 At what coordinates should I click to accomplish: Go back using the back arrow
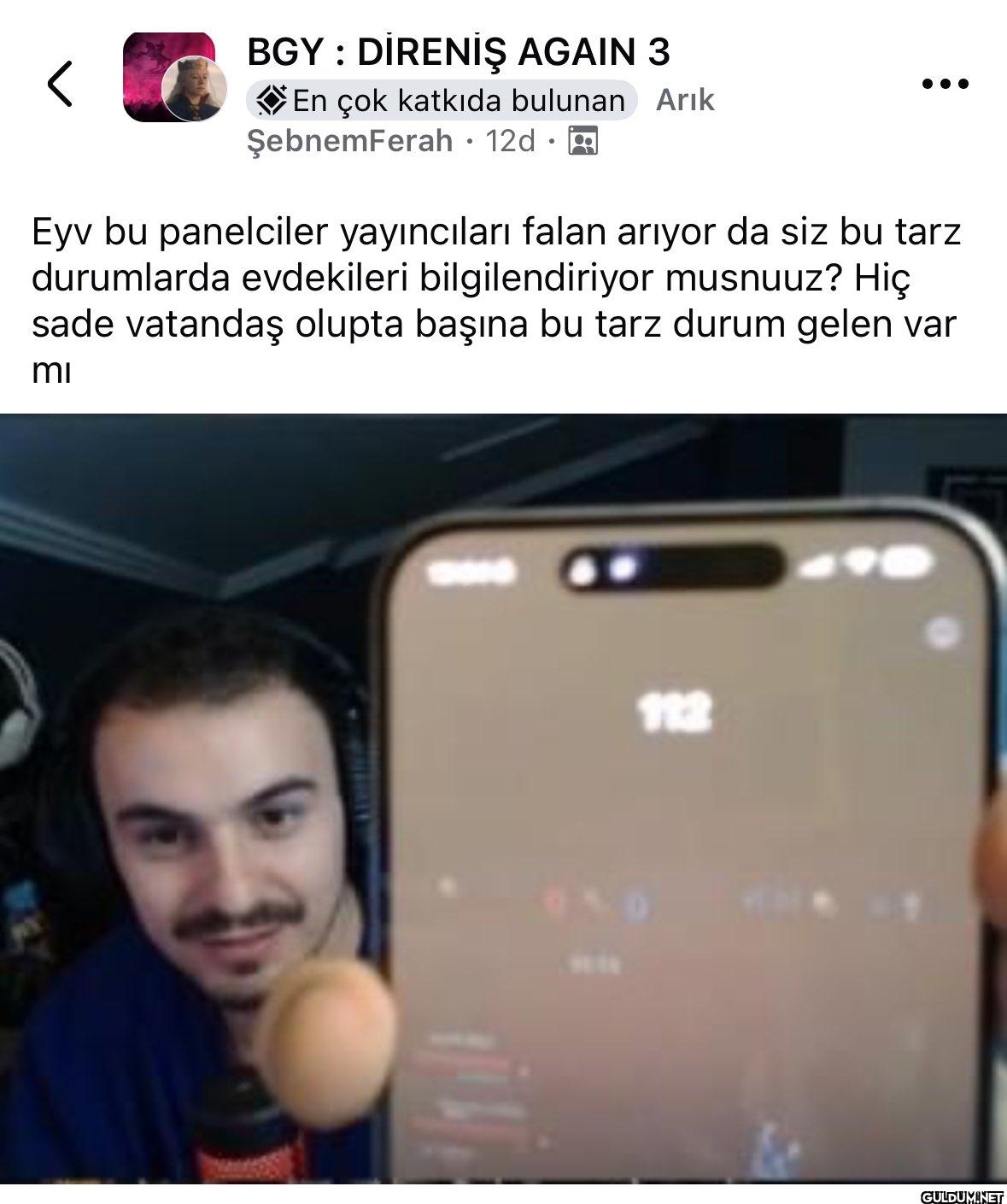60,84
